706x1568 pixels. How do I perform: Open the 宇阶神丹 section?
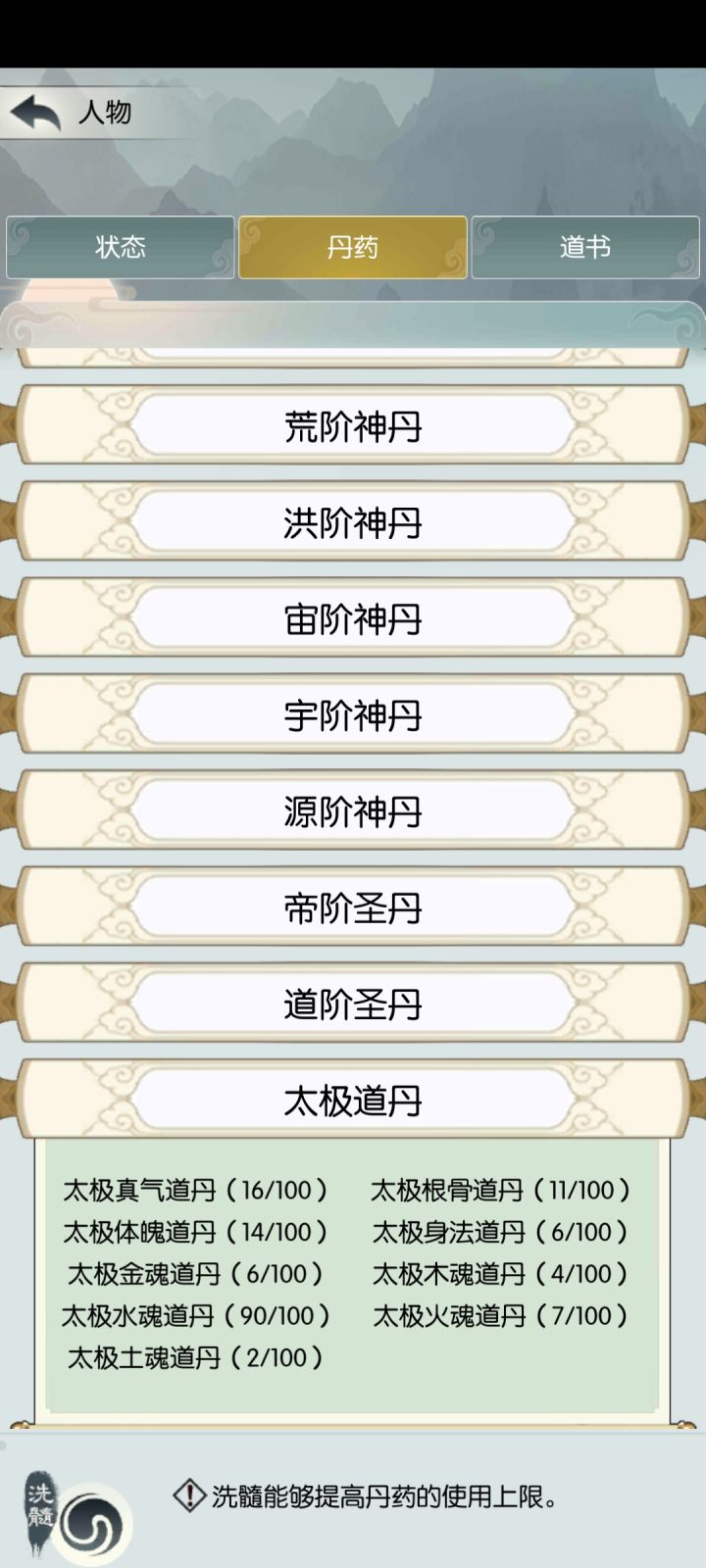click(353, 714)
